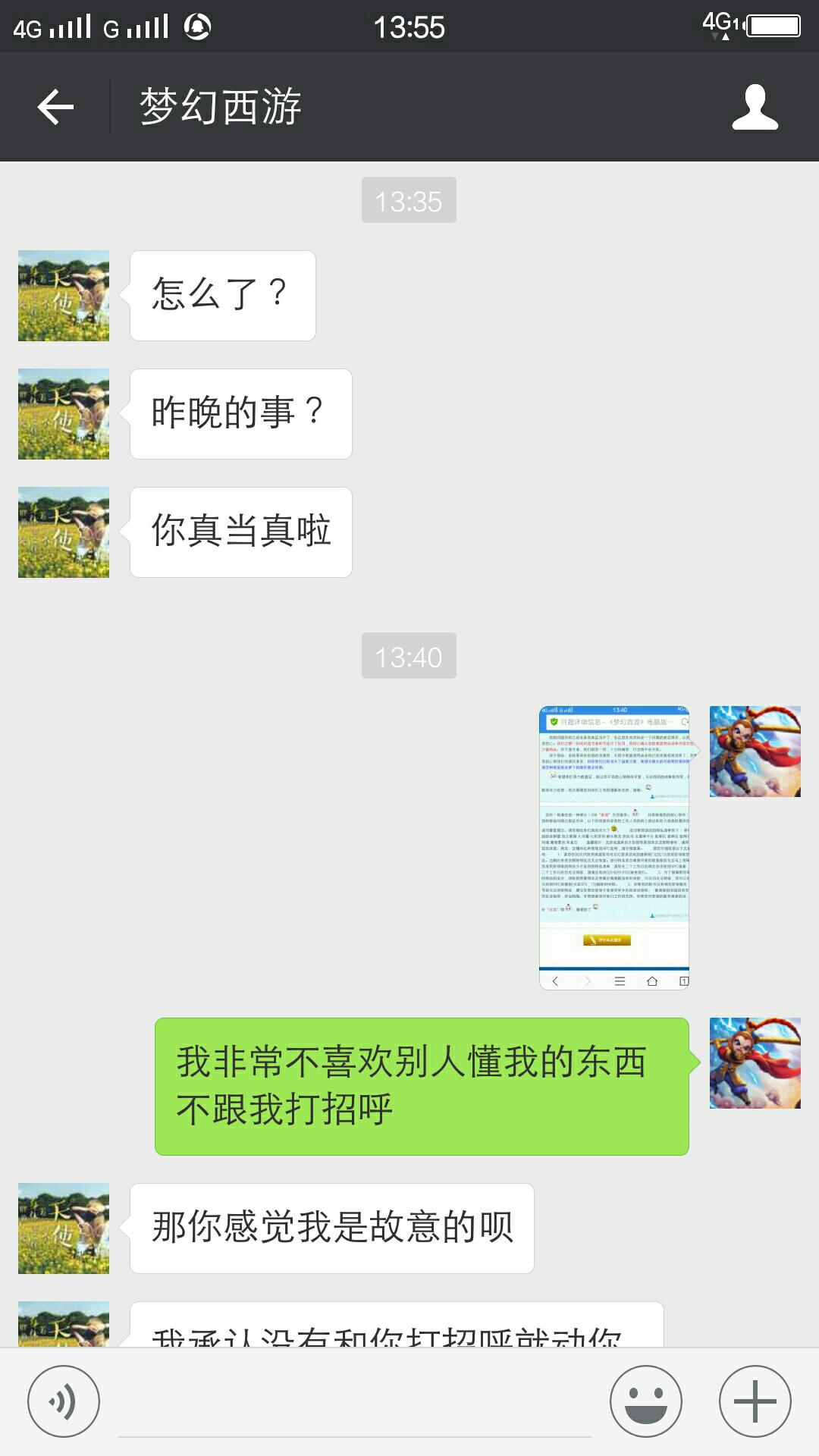View my avatar next to the green message
This screenshot has width=819, height=1456.
click(x=755, y=1063)
